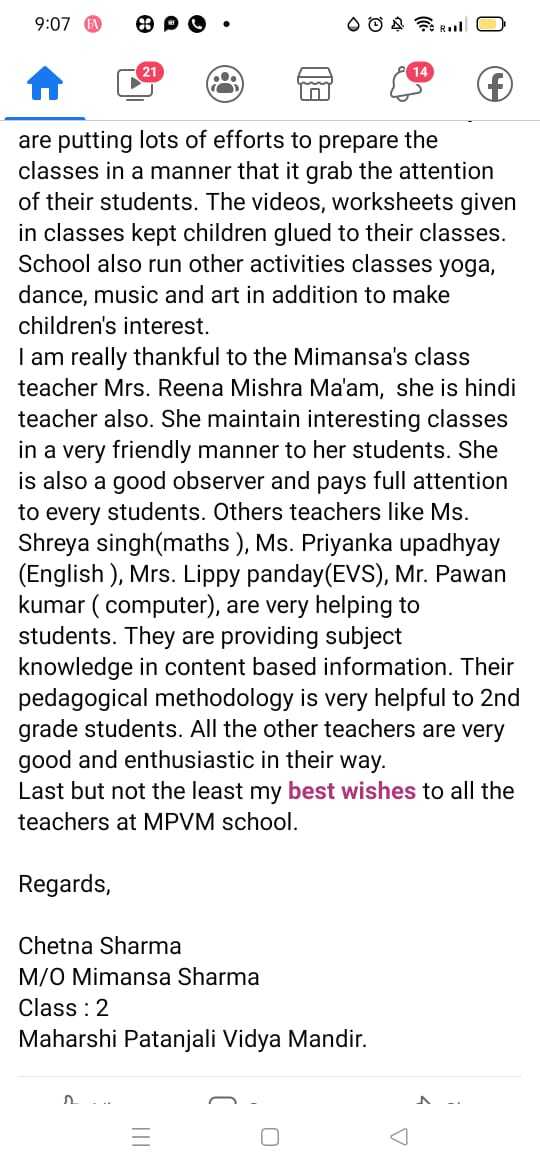
Task: Open the system recent apps menu
Action: pos(141,1137)
